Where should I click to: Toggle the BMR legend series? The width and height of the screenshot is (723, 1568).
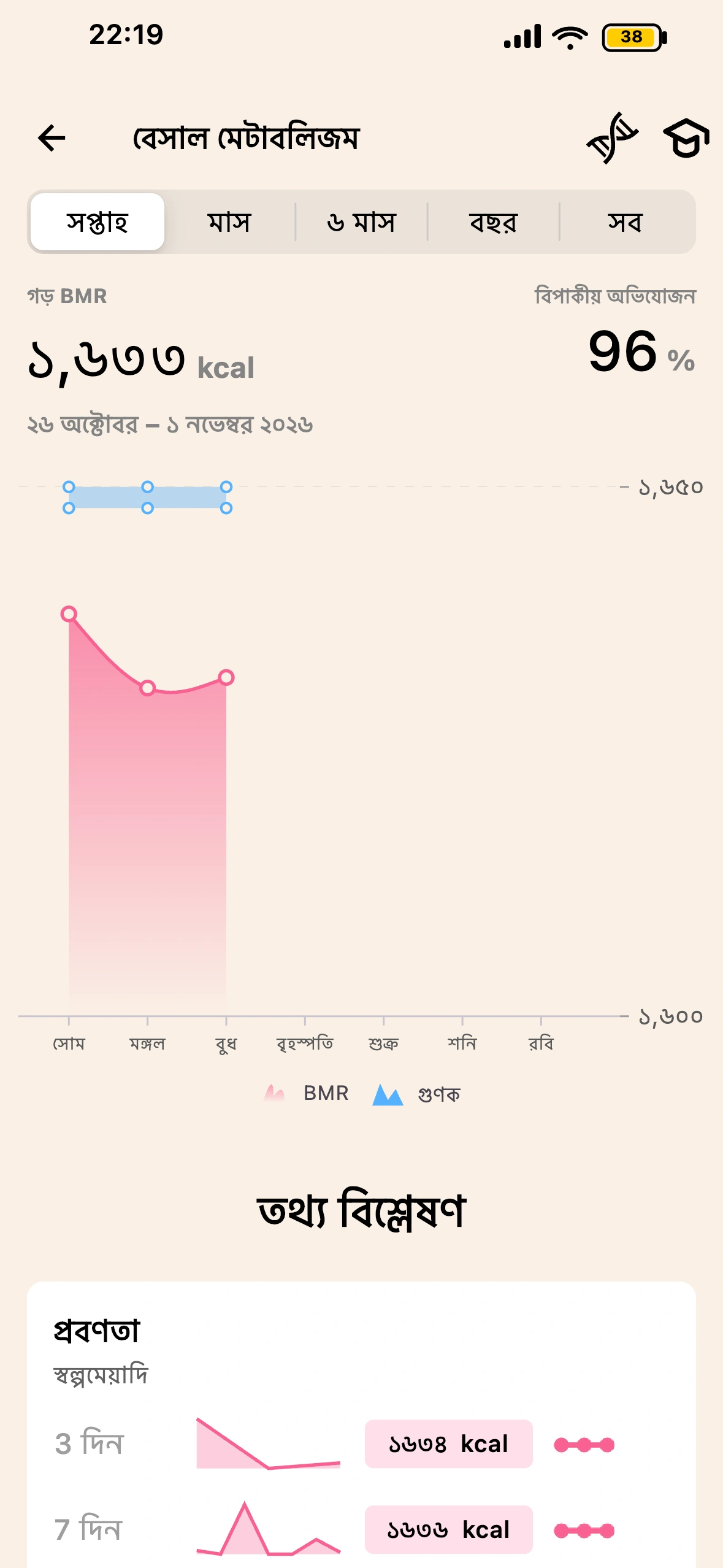pyautogui.click(x=306, y=1093)
